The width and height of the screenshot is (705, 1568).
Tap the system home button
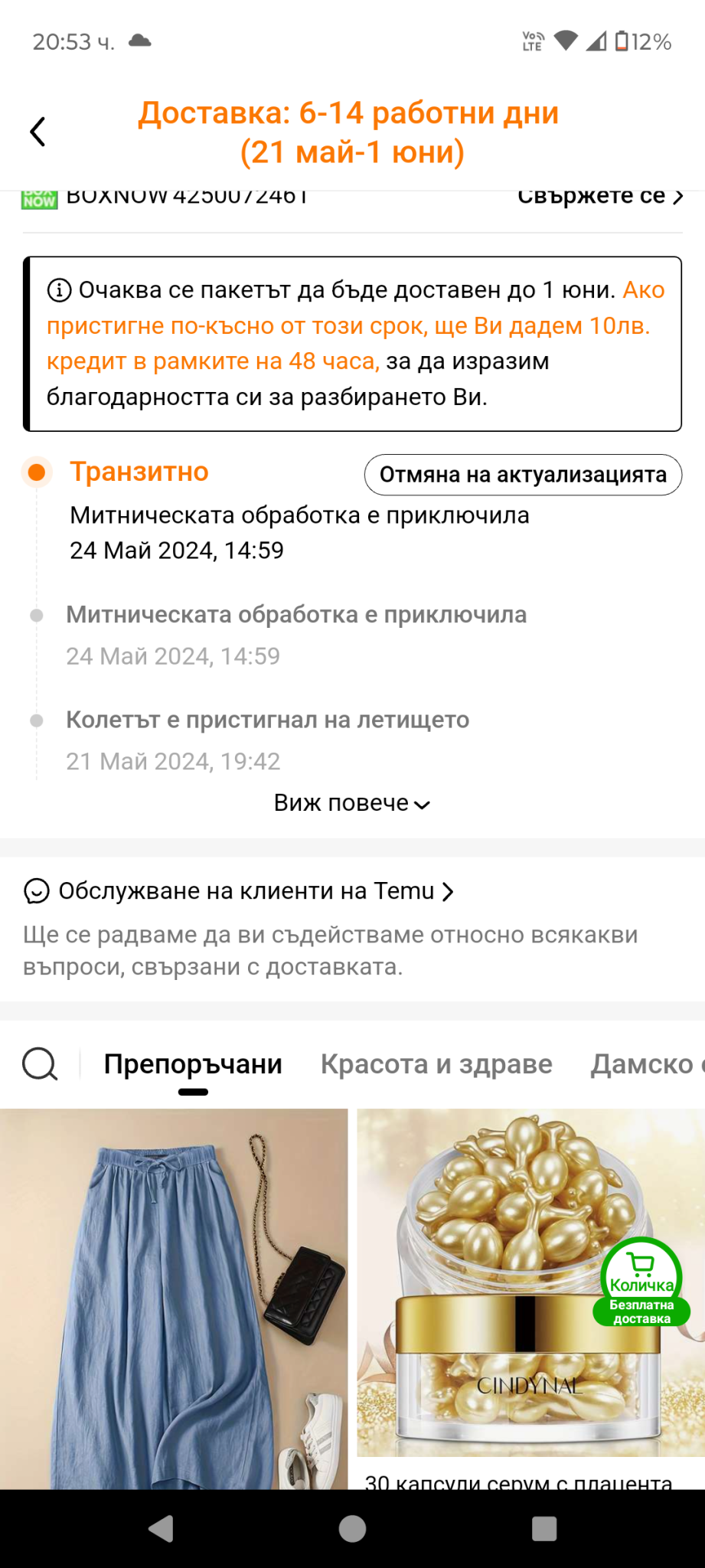click(x=352, y=1529)
